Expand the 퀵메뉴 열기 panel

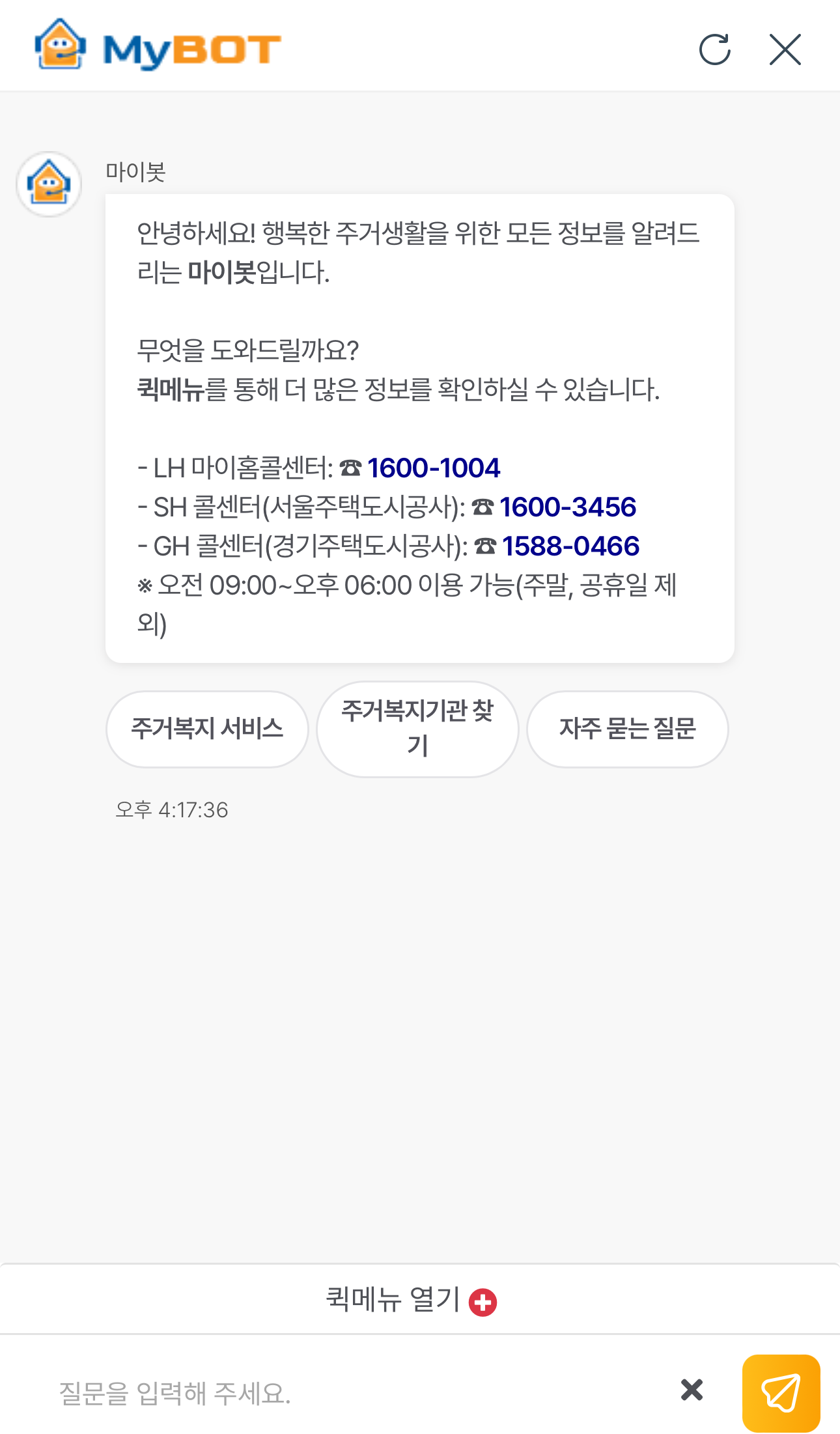coord(411,1300)
